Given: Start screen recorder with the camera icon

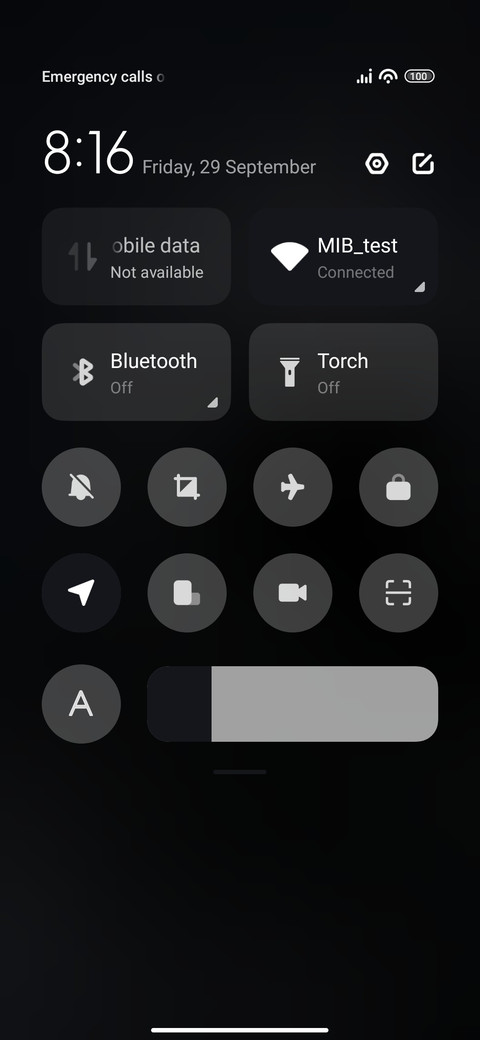Looking at the screenshot, I should point(293,593).
